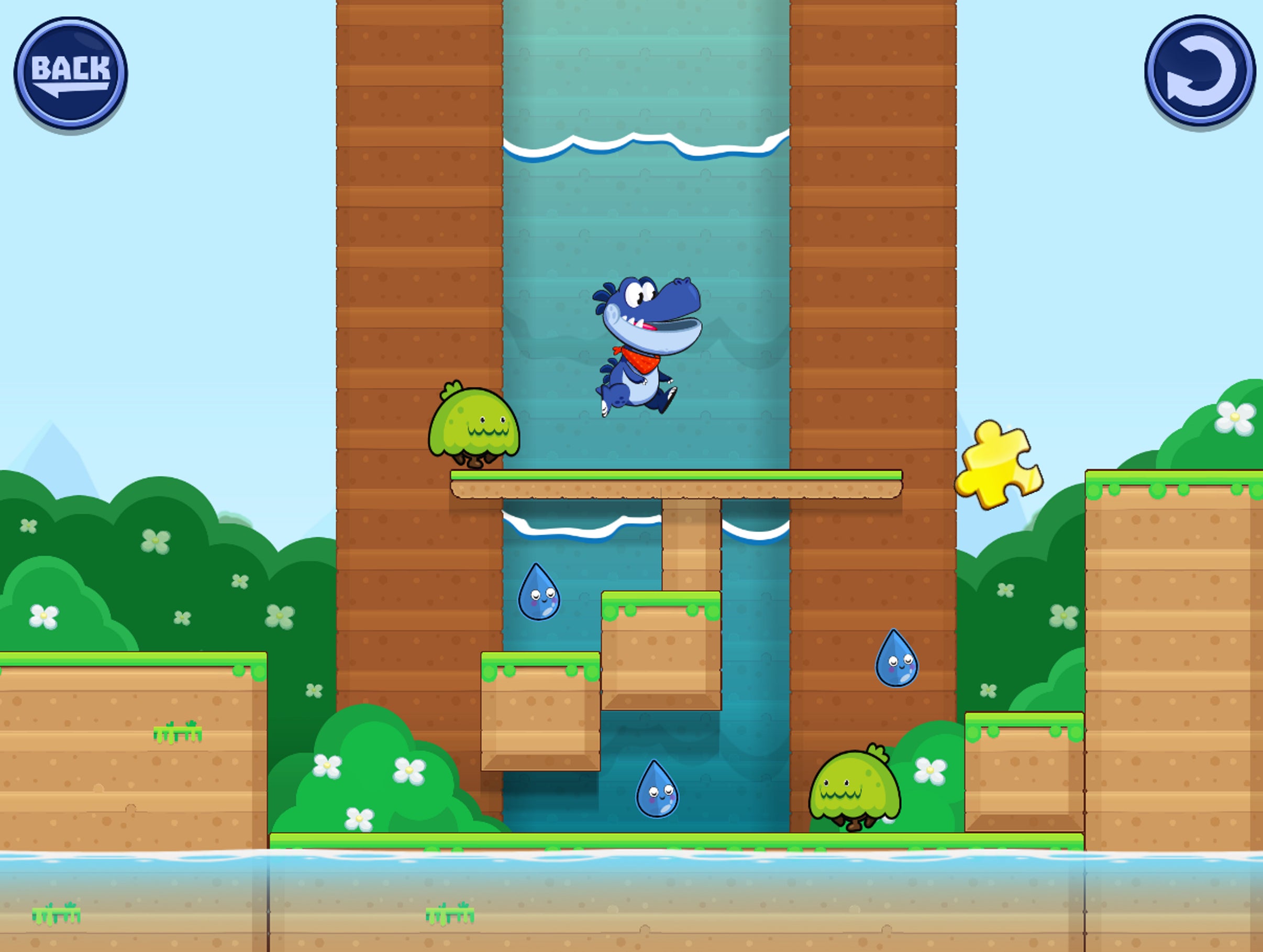Image resolution: width=1263 pixels, height=952 pixels.
Task: Tap the BACK button
Action: click(x=70, y=73)
